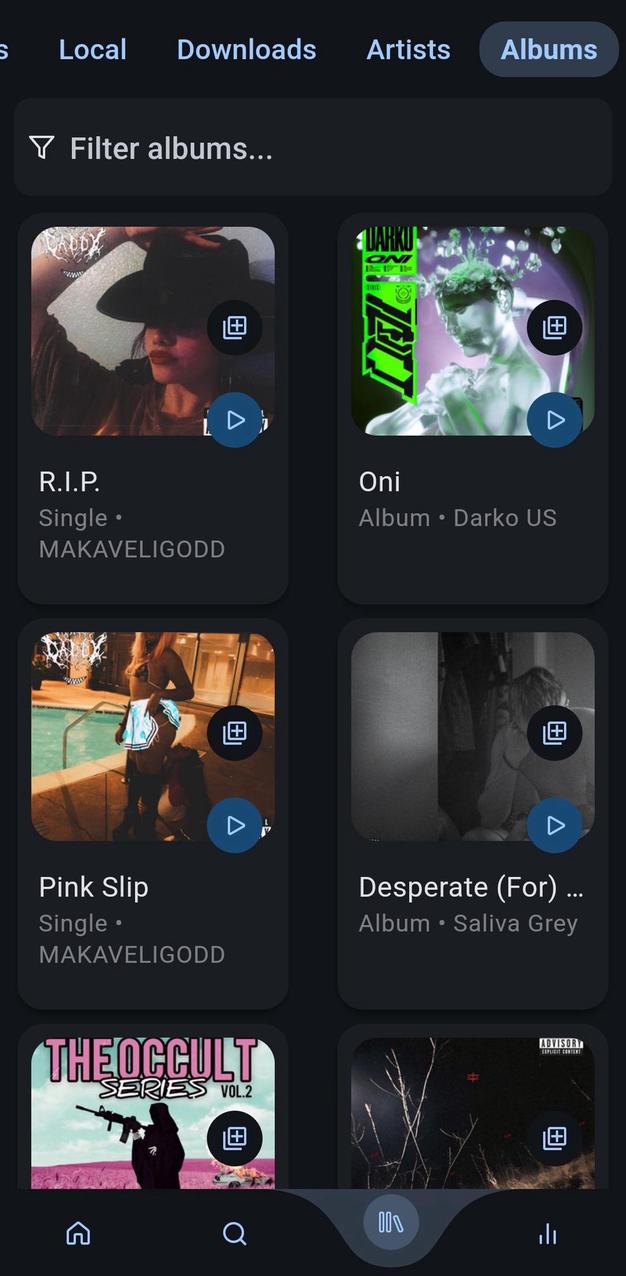The width and height of the screenshot is (626, 1276).
Task: Play the R.I.P. single
Action: [235, 420]
